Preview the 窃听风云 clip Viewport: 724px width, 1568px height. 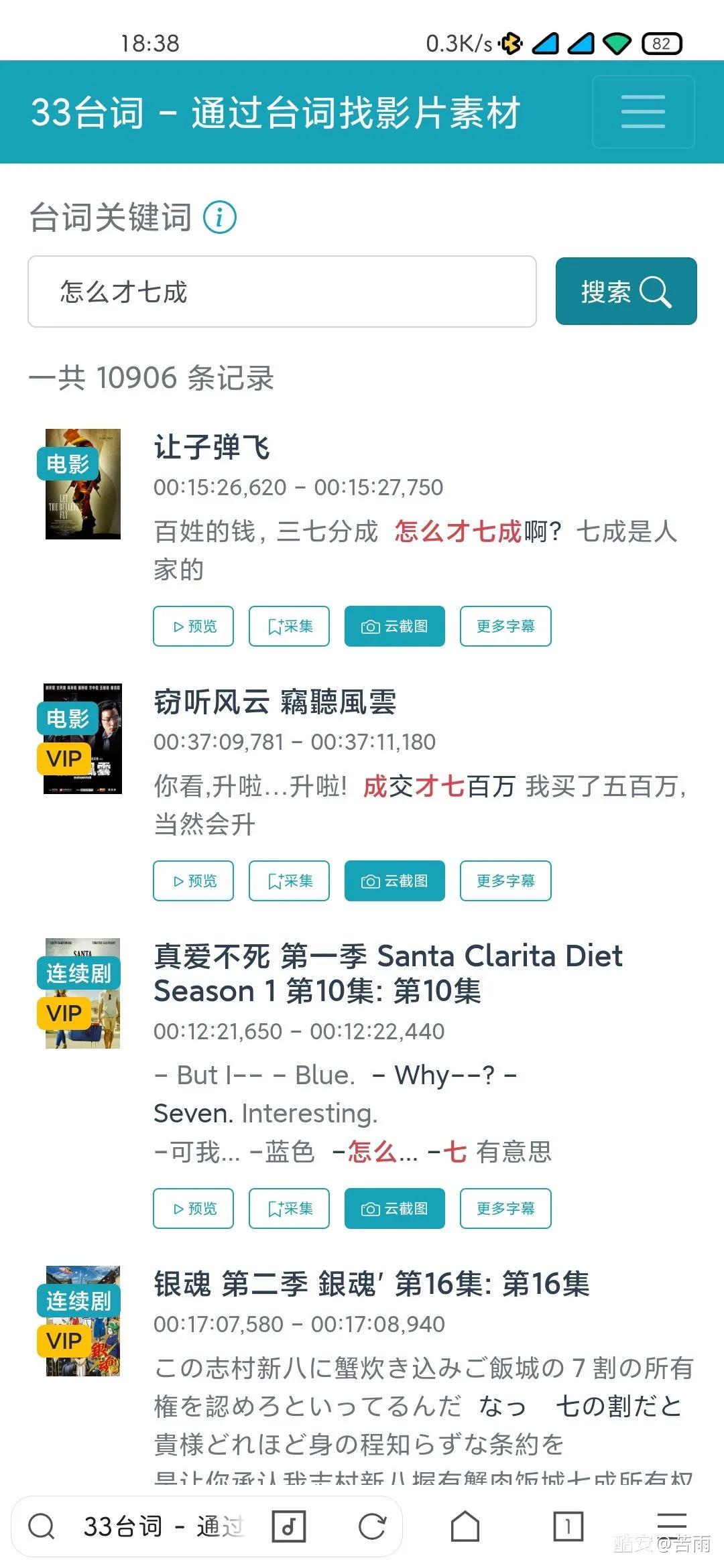click(x=194, y=881)
